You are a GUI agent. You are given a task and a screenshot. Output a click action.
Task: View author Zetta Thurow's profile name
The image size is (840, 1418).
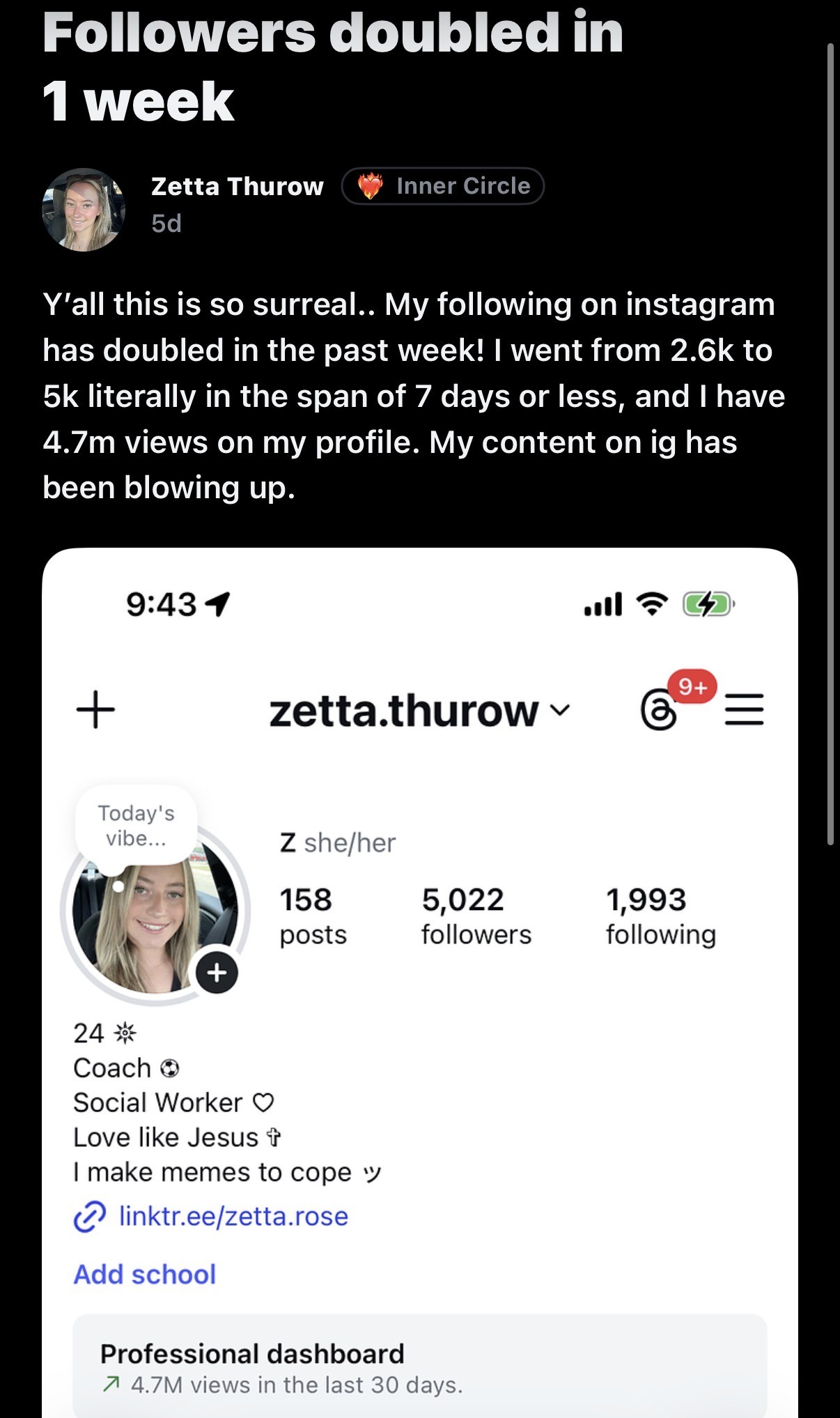[237, 187]
